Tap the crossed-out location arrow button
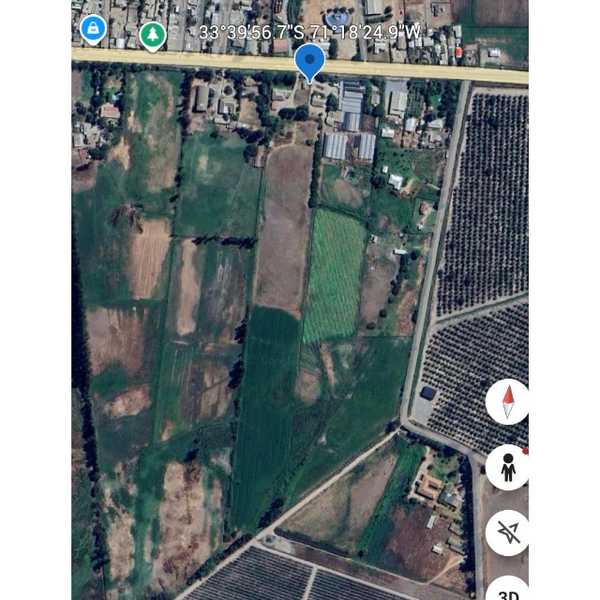The image size is (600, 600). point(507,532)
